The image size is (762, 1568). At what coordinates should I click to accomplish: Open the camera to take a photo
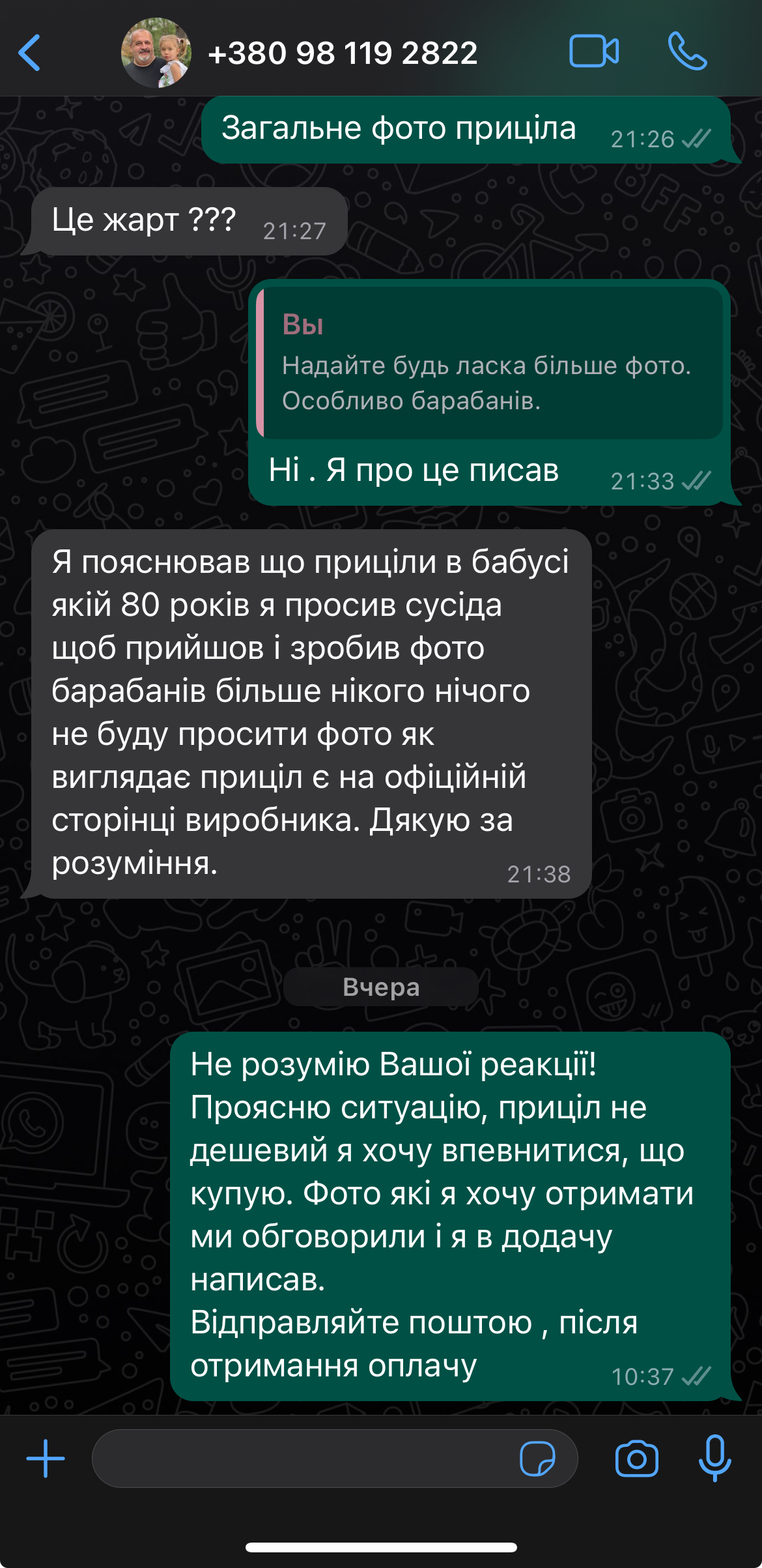point(636,1459)
